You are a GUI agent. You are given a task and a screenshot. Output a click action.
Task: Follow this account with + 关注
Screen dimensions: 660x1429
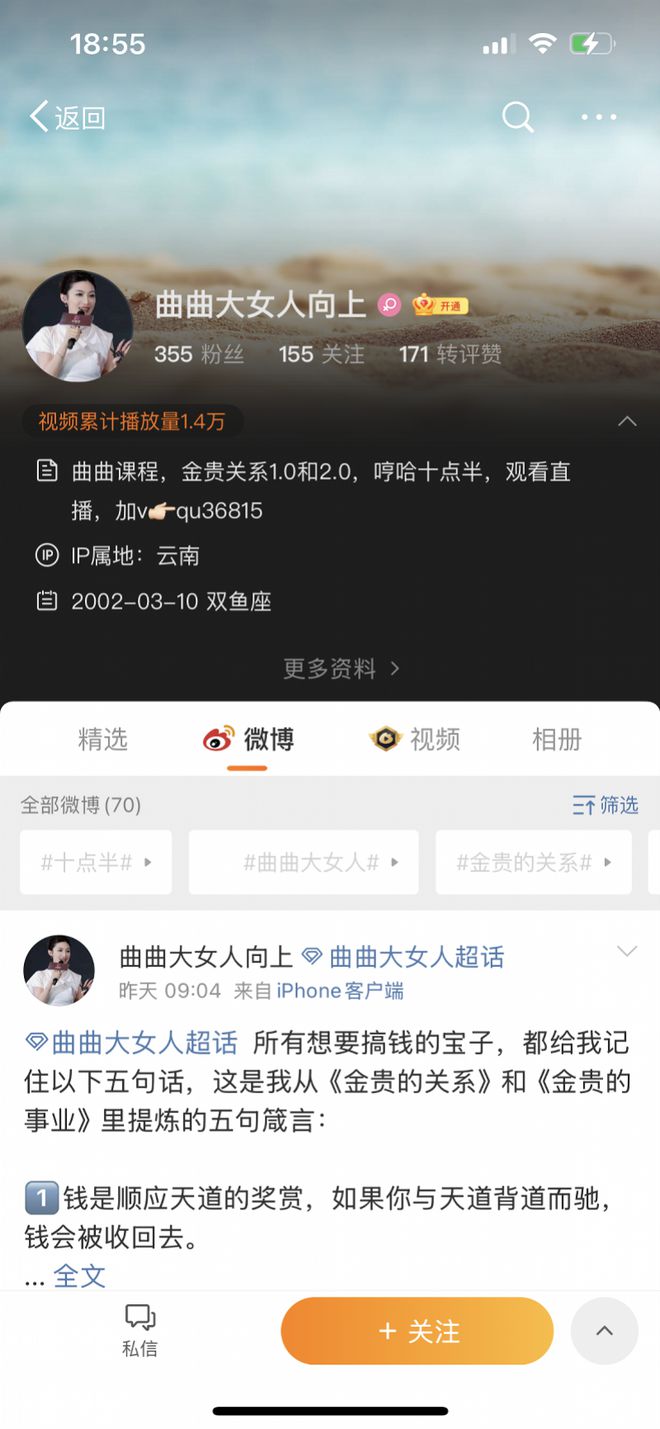coord(417,1331)
